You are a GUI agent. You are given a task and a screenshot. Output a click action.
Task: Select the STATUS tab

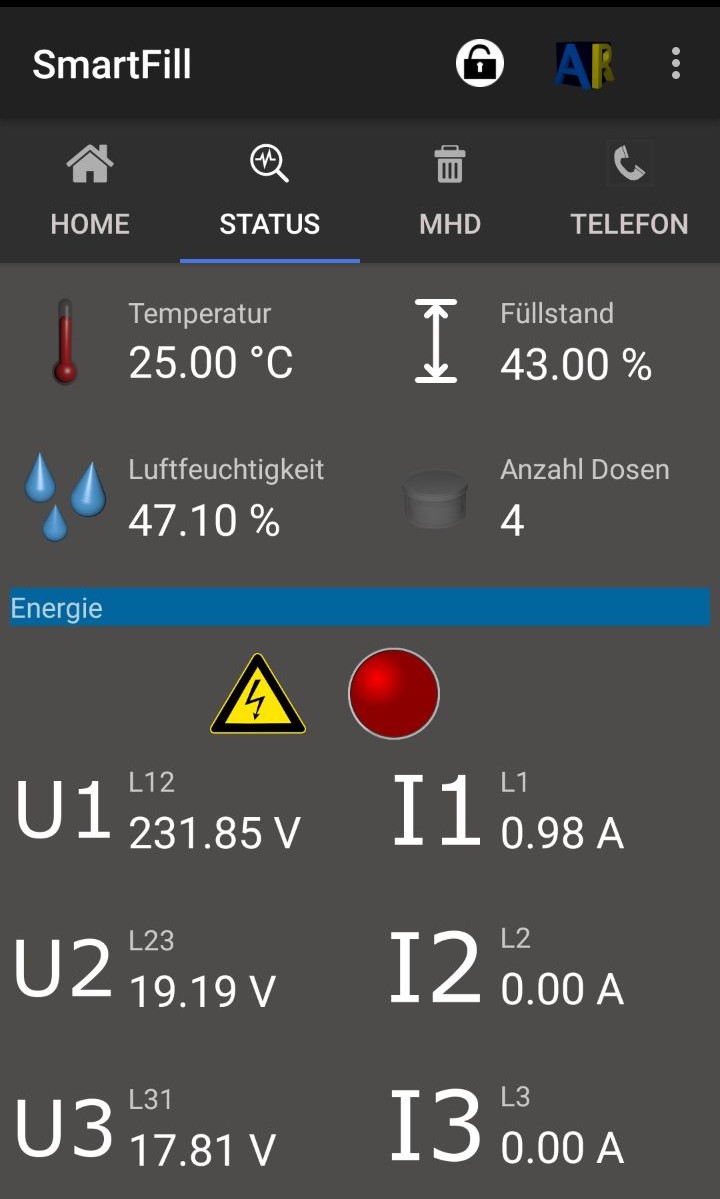click(270, 192)
